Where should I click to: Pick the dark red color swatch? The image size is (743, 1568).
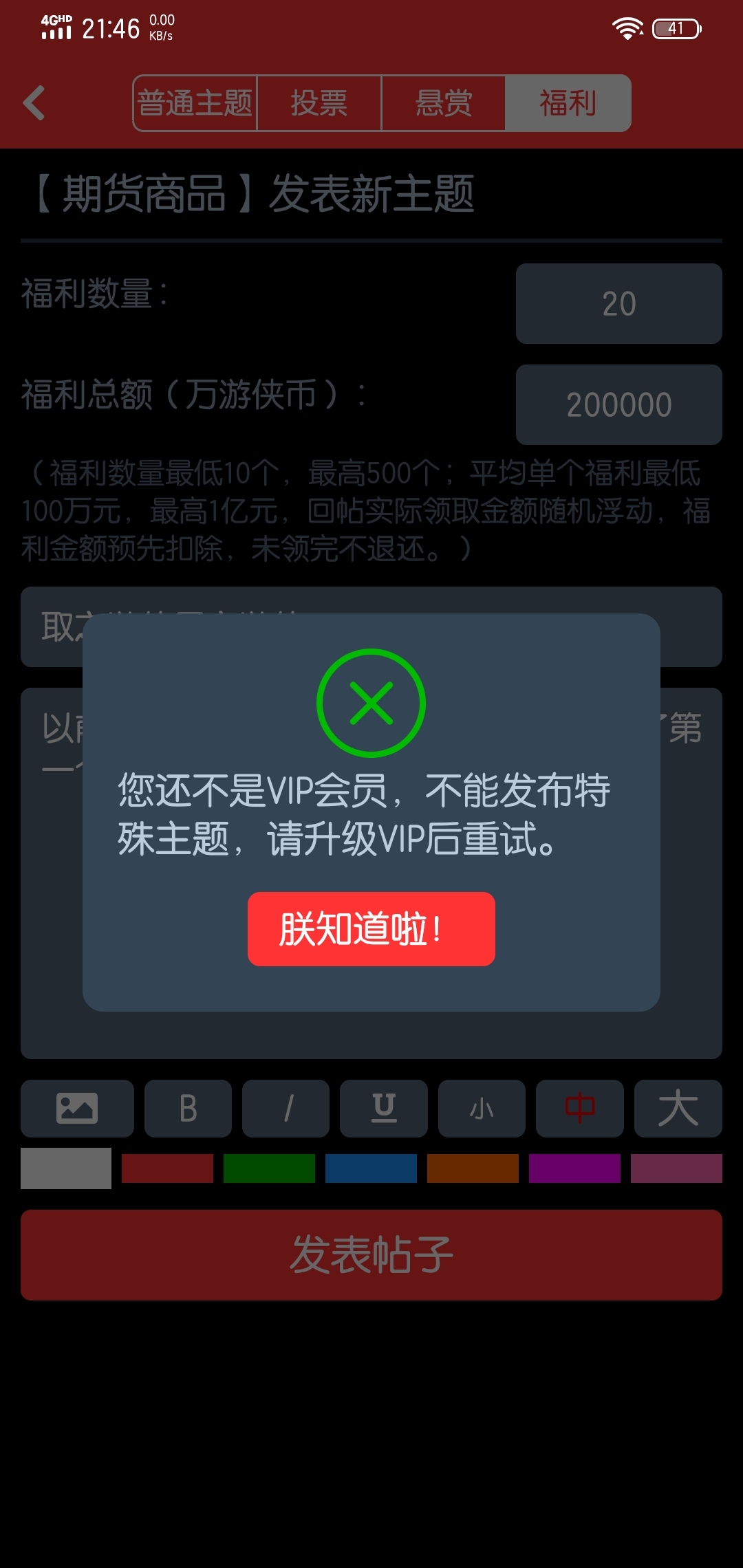[167, 1168]
